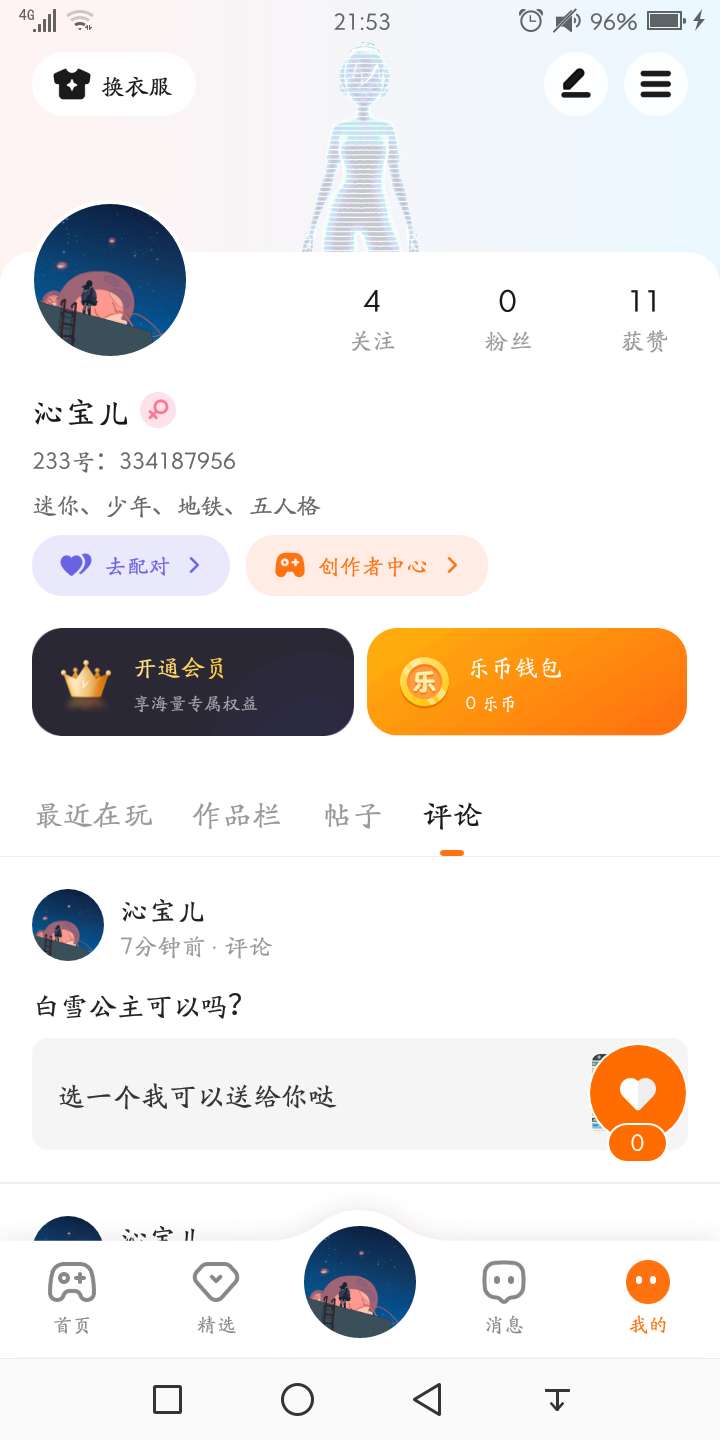720x1440 pixels.
Task: Go back with the system back button
Action: [x=427, y=1399]
